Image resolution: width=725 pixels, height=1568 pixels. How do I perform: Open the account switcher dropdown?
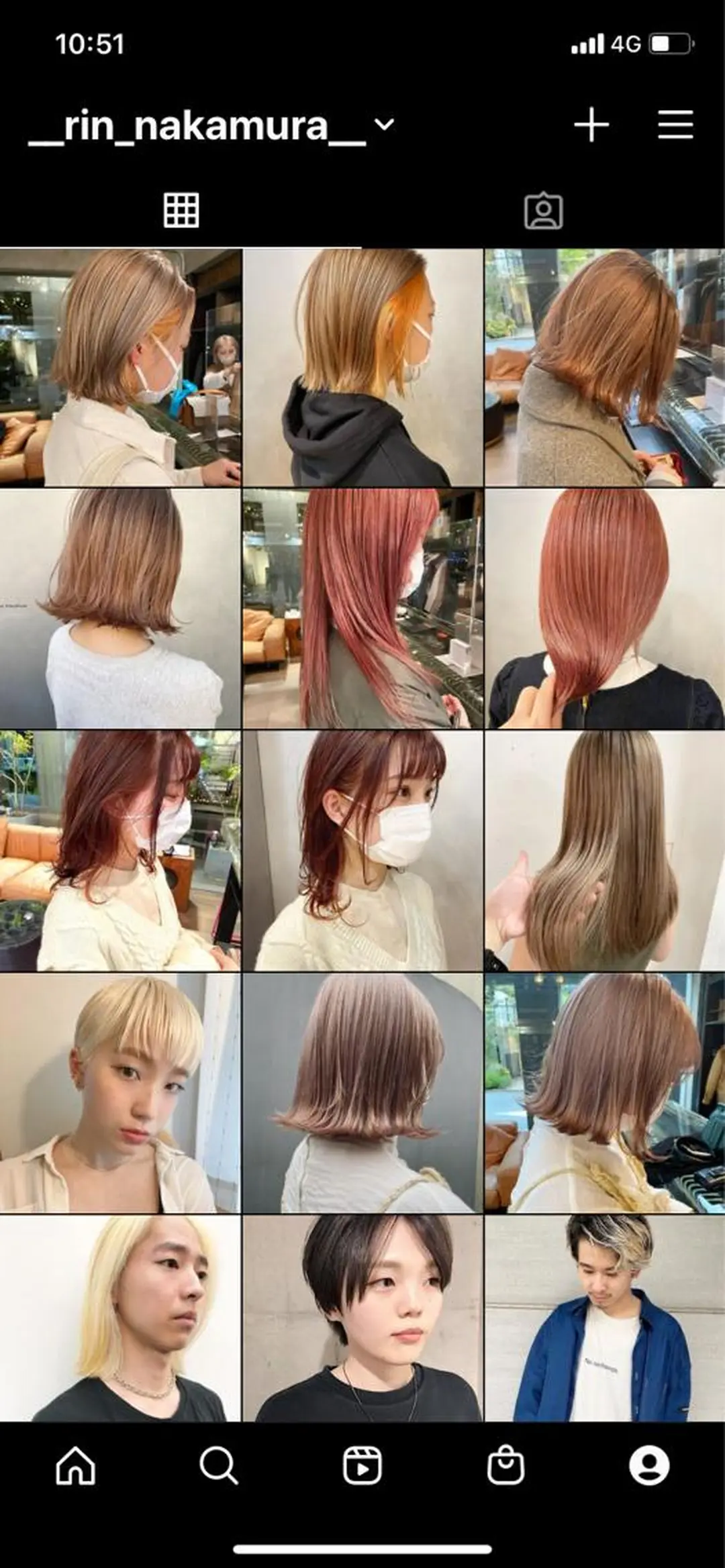pyautogui.click(x=384, y=125)
